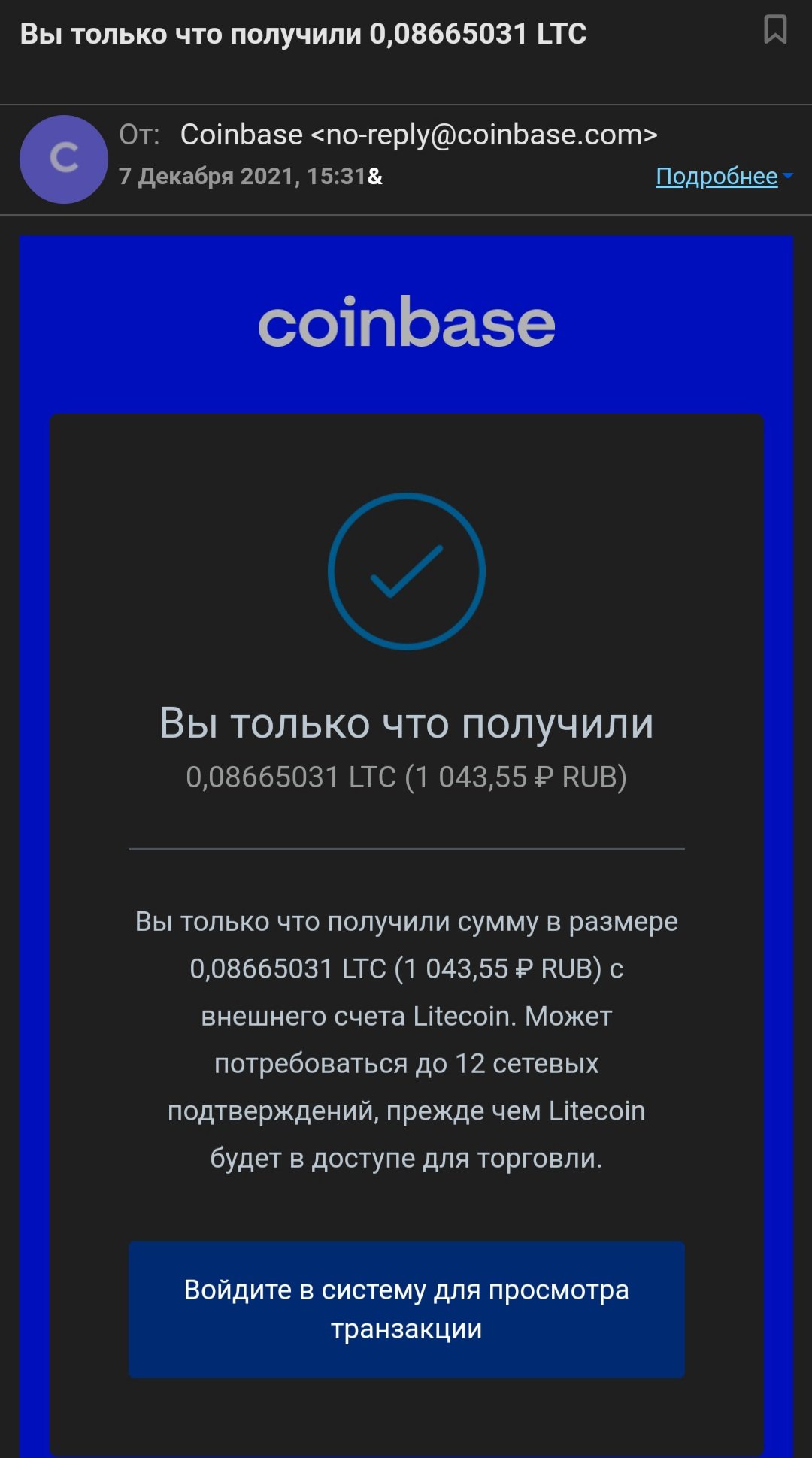
Task: Expand the Подробнее sender details
Action: (724, 176)
